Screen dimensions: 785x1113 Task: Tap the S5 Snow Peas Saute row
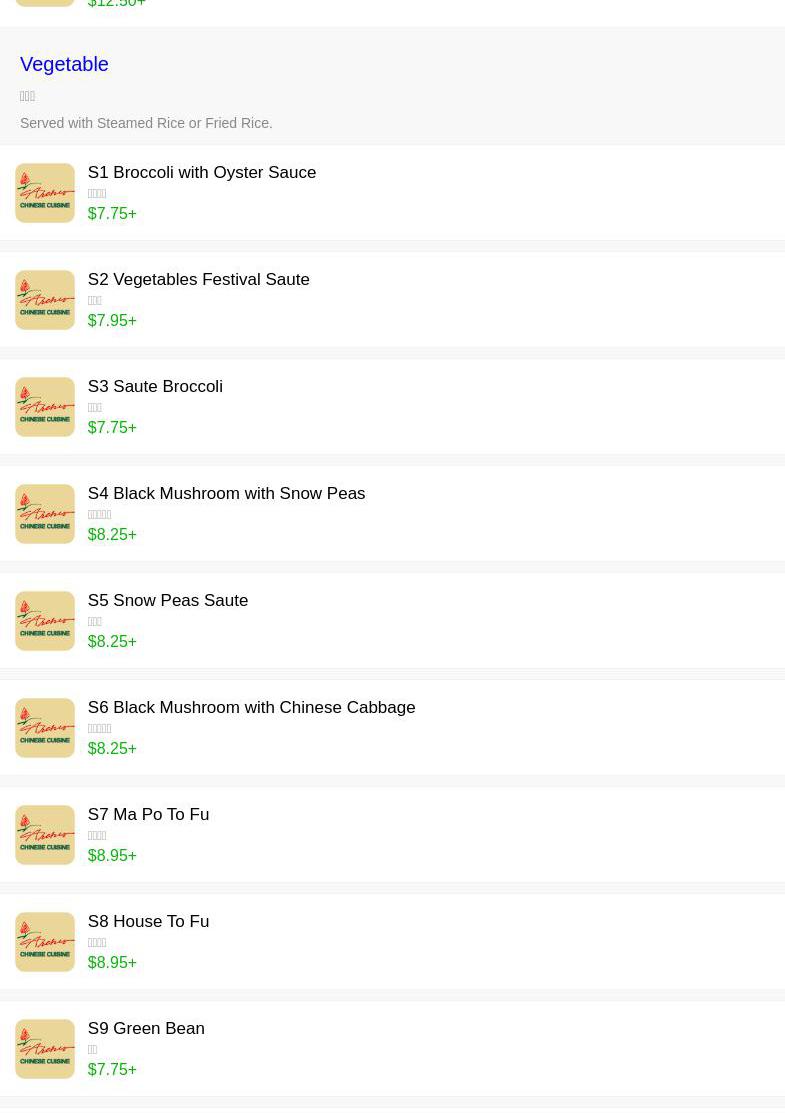(168, 601)
